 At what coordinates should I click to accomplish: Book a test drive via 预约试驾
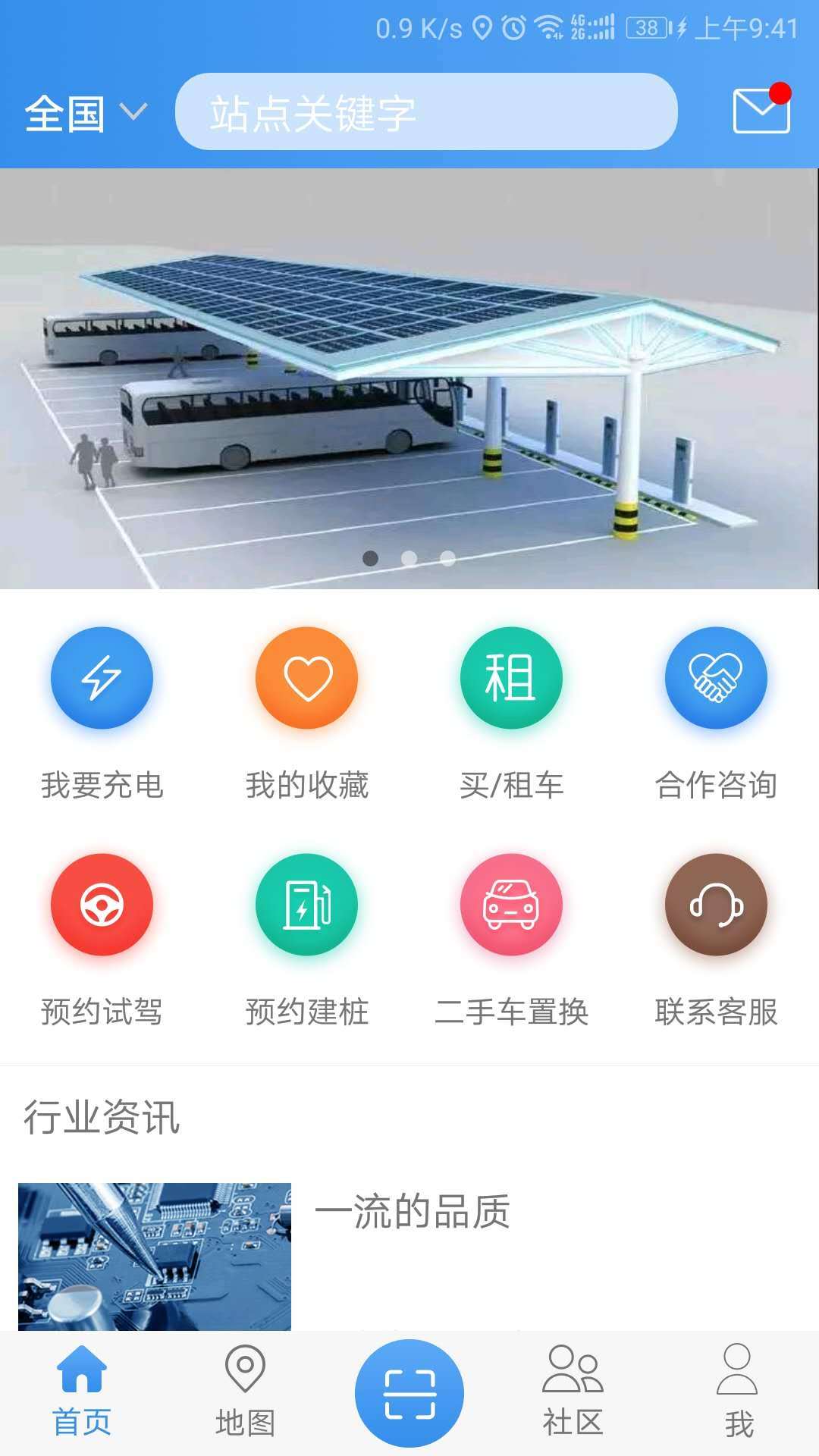click(102, 905)
